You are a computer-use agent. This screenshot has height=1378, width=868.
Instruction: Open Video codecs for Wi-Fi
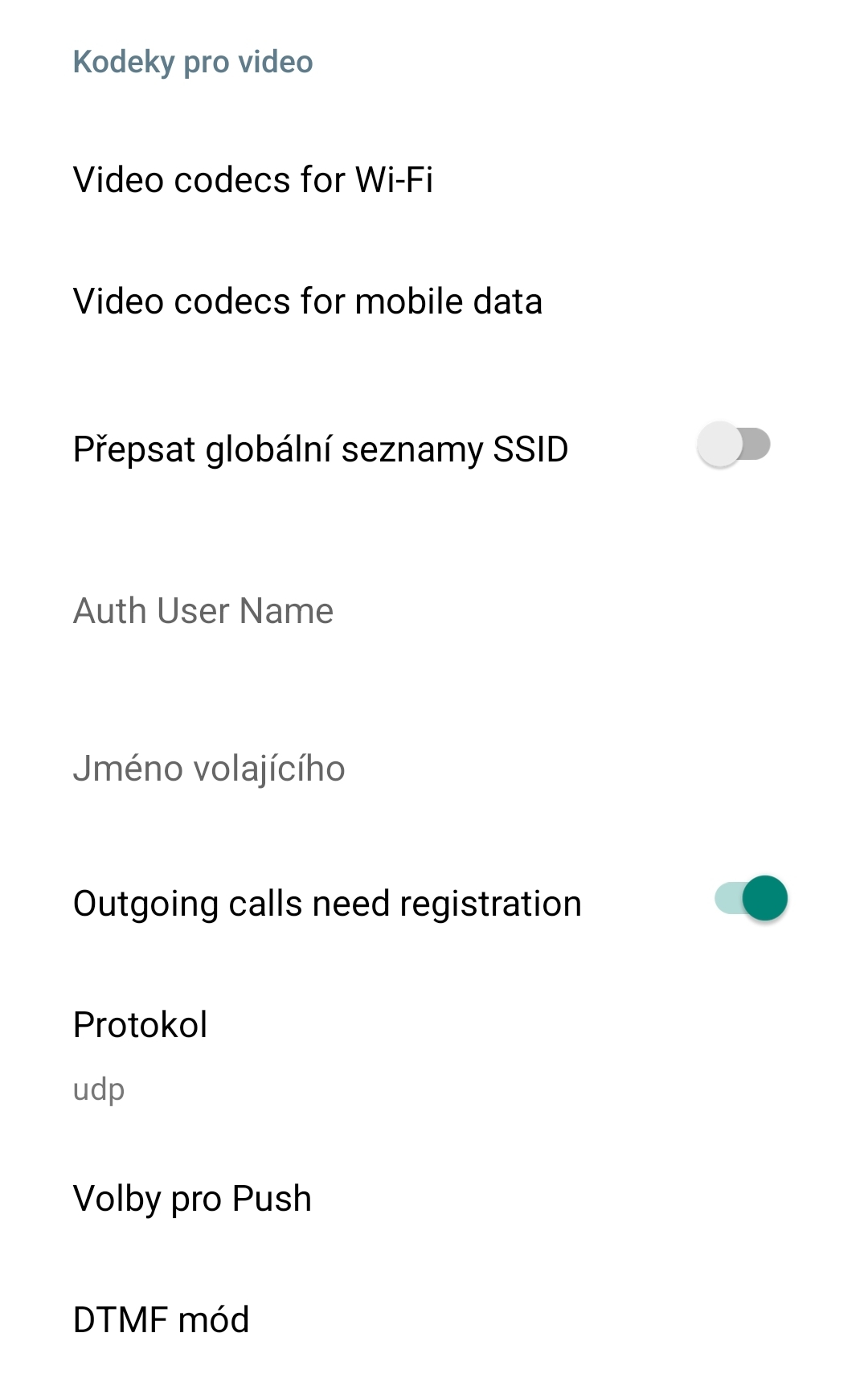(253, 180)
